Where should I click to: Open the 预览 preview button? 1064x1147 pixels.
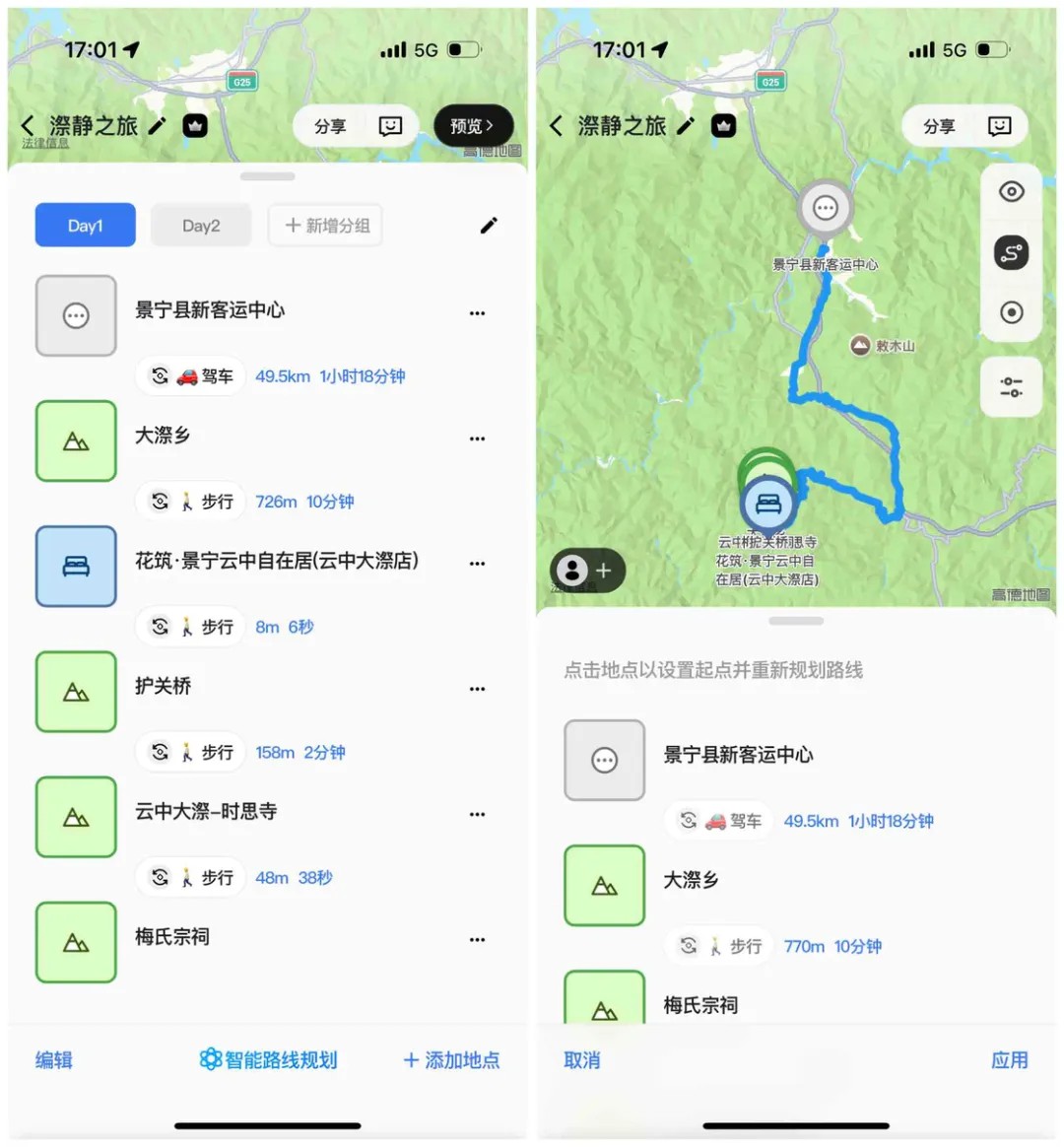pyautogui.click(x=473, y=126)
